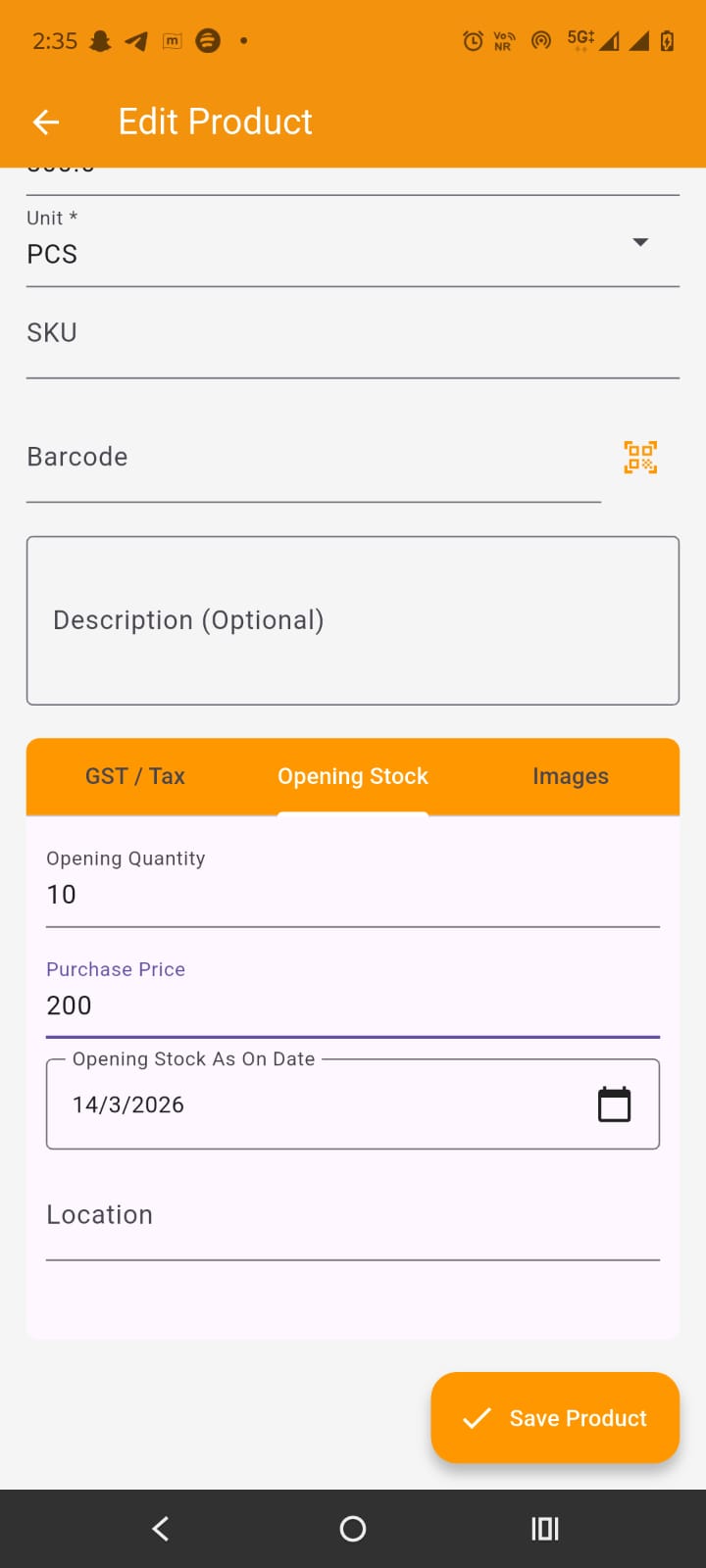Open the Images tab
706x1568 pixels.
tap(571, 775)
